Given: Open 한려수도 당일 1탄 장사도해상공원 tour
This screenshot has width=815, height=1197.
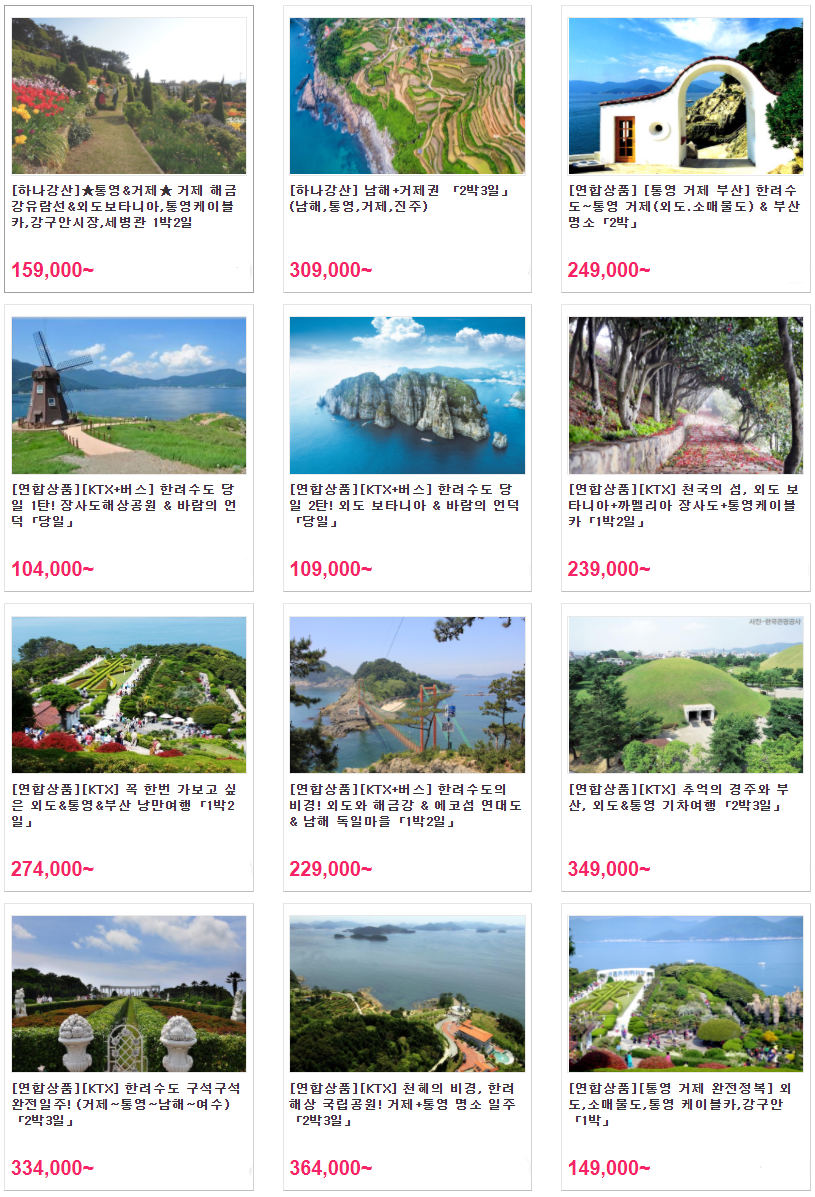Looking at the screenshot, I should 128,505.
